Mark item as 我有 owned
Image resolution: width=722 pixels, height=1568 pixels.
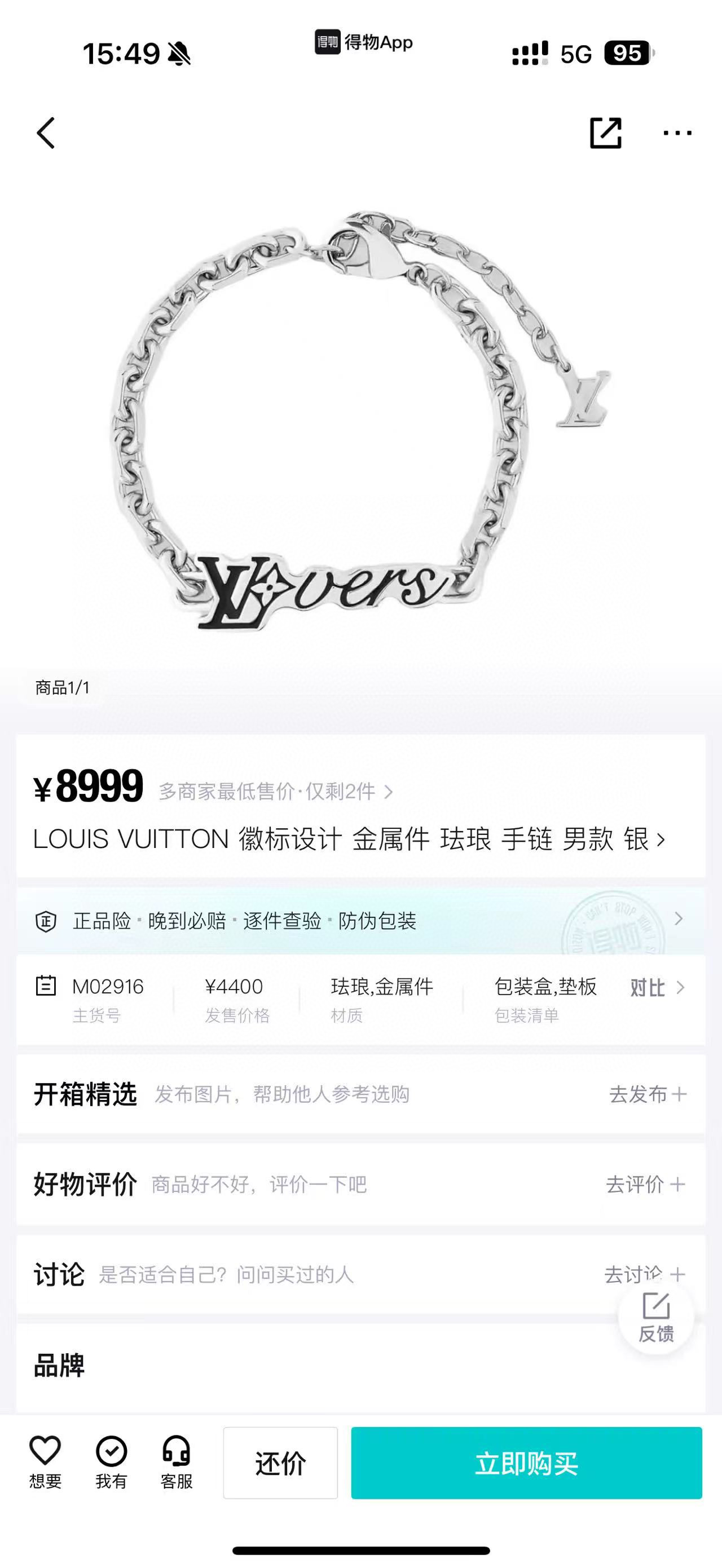(x=112, y=1462)
